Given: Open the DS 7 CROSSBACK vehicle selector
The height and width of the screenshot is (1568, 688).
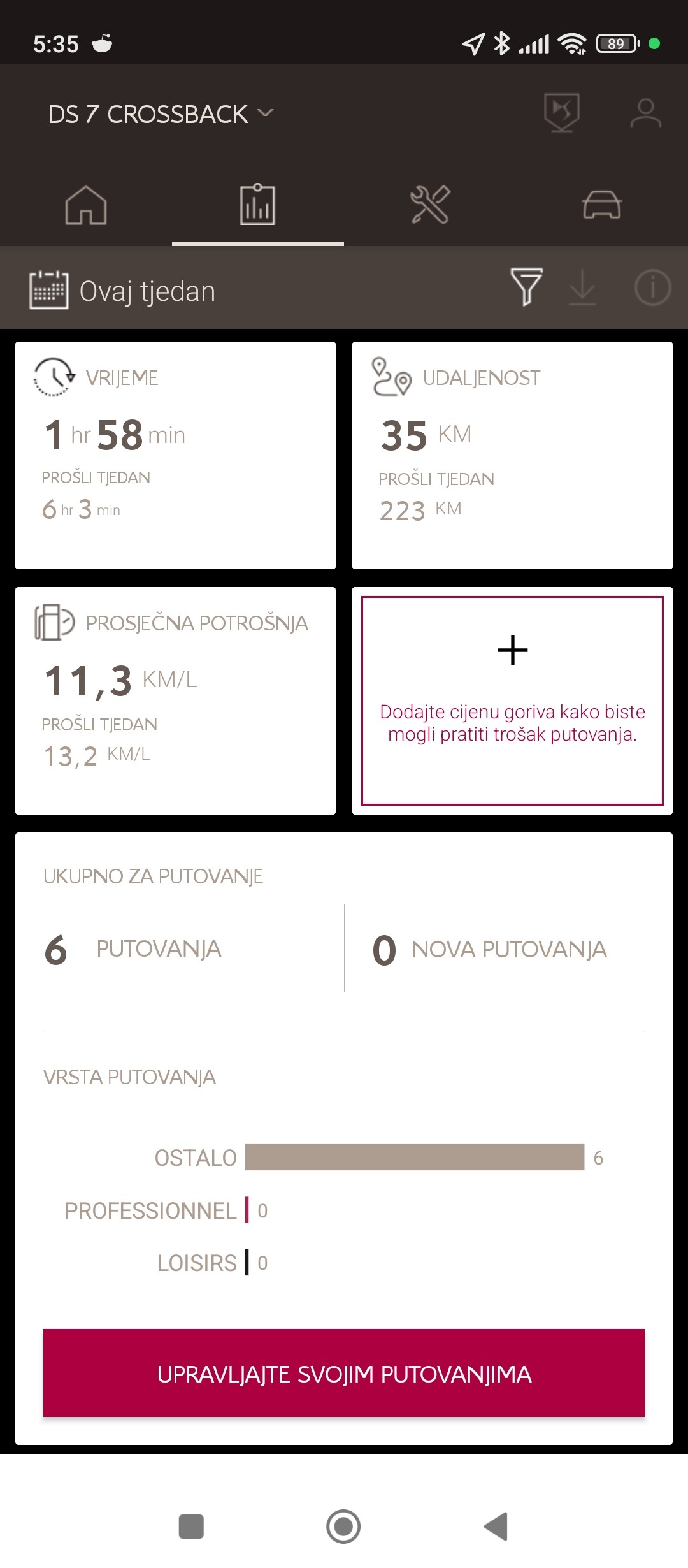Looking at the screenshot, I should click(161, 115).
